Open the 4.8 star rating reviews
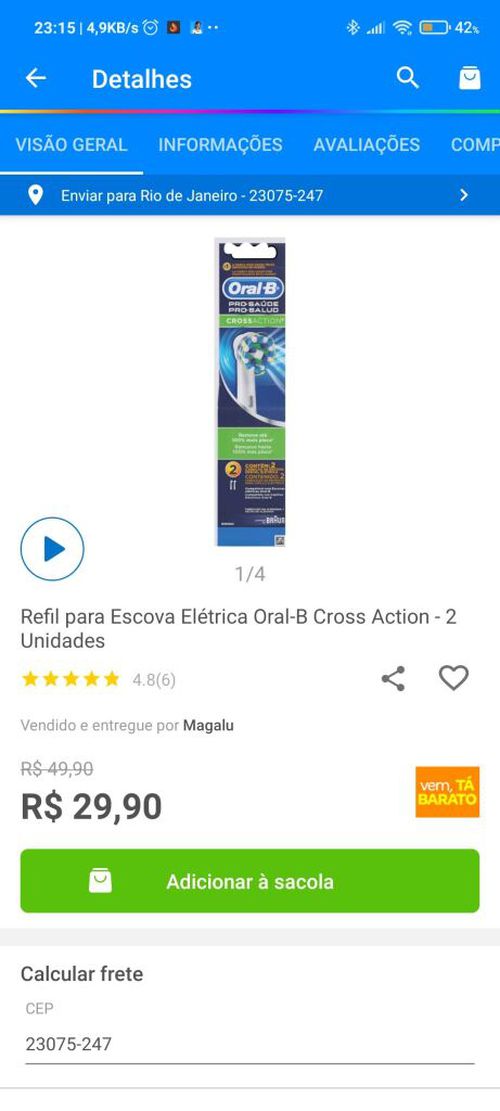This screenshot has height=1111, width=500. (x=98, y=679)
